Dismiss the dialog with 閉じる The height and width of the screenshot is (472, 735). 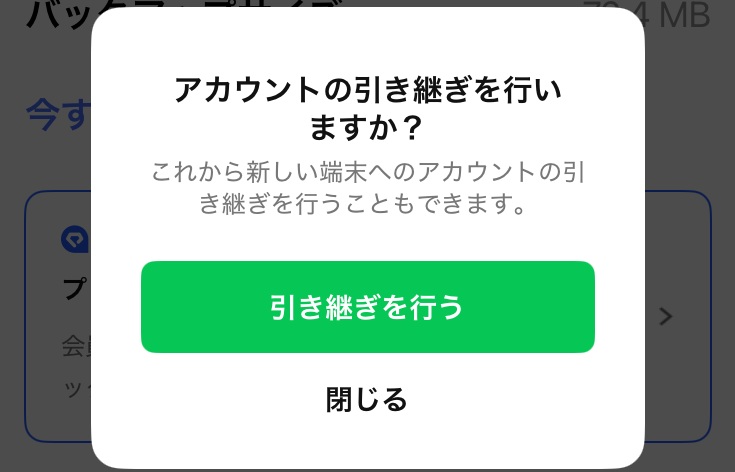tap(367, 400)
